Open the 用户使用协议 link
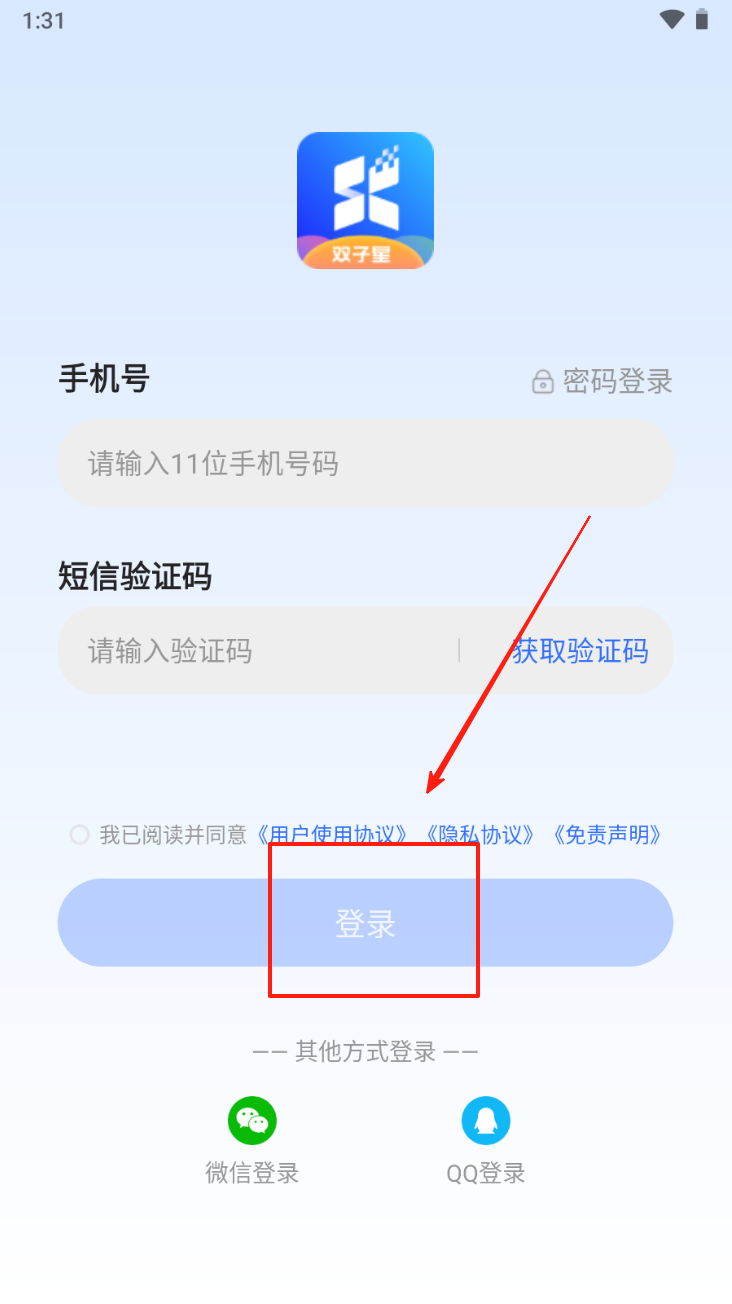Viewport: 732px width, 1304px height. (x=333, y=835)
